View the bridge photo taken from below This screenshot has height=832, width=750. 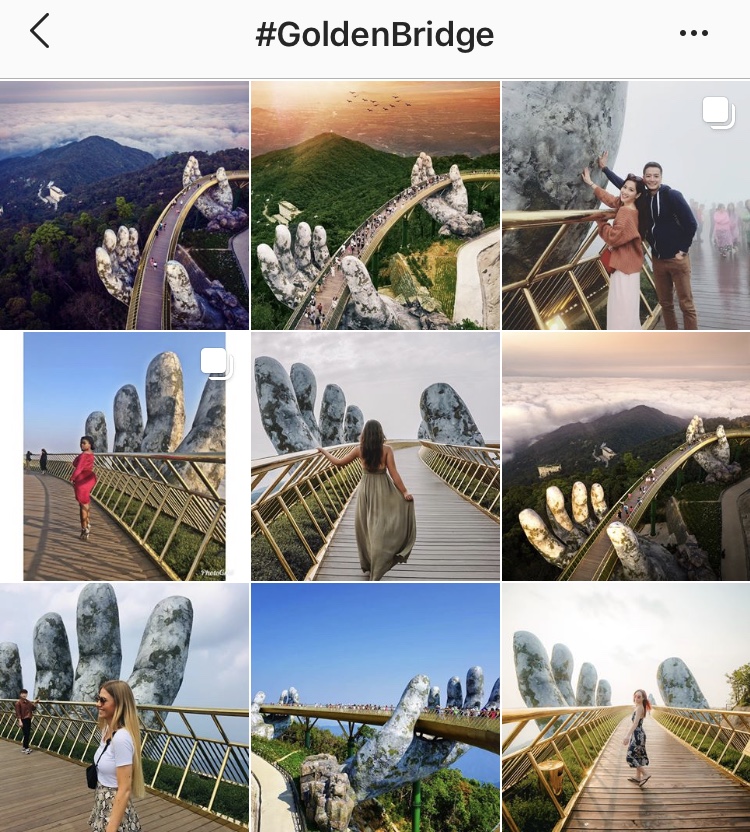tap(375, 708)
